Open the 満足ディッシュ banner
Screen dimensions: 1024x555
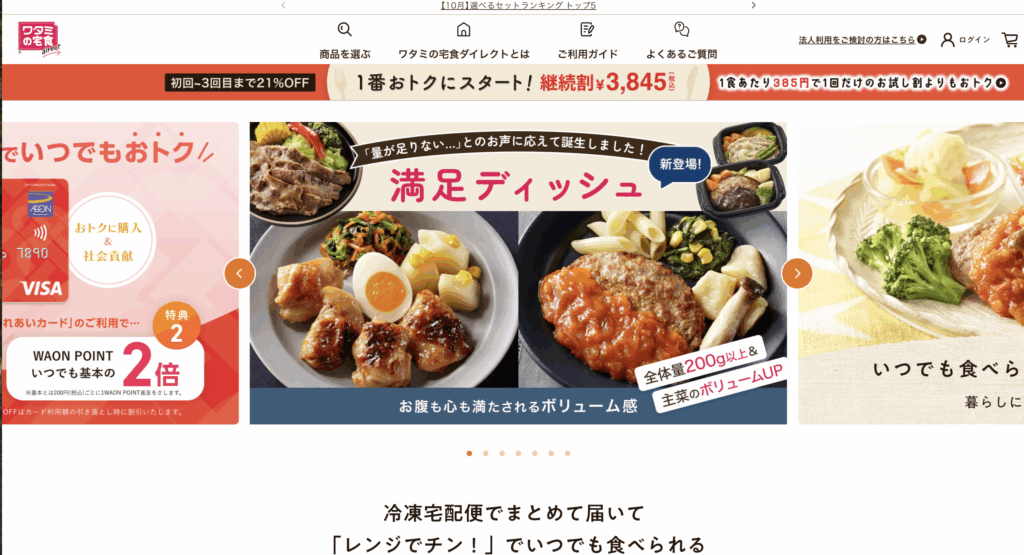click(x=518, y=273)
